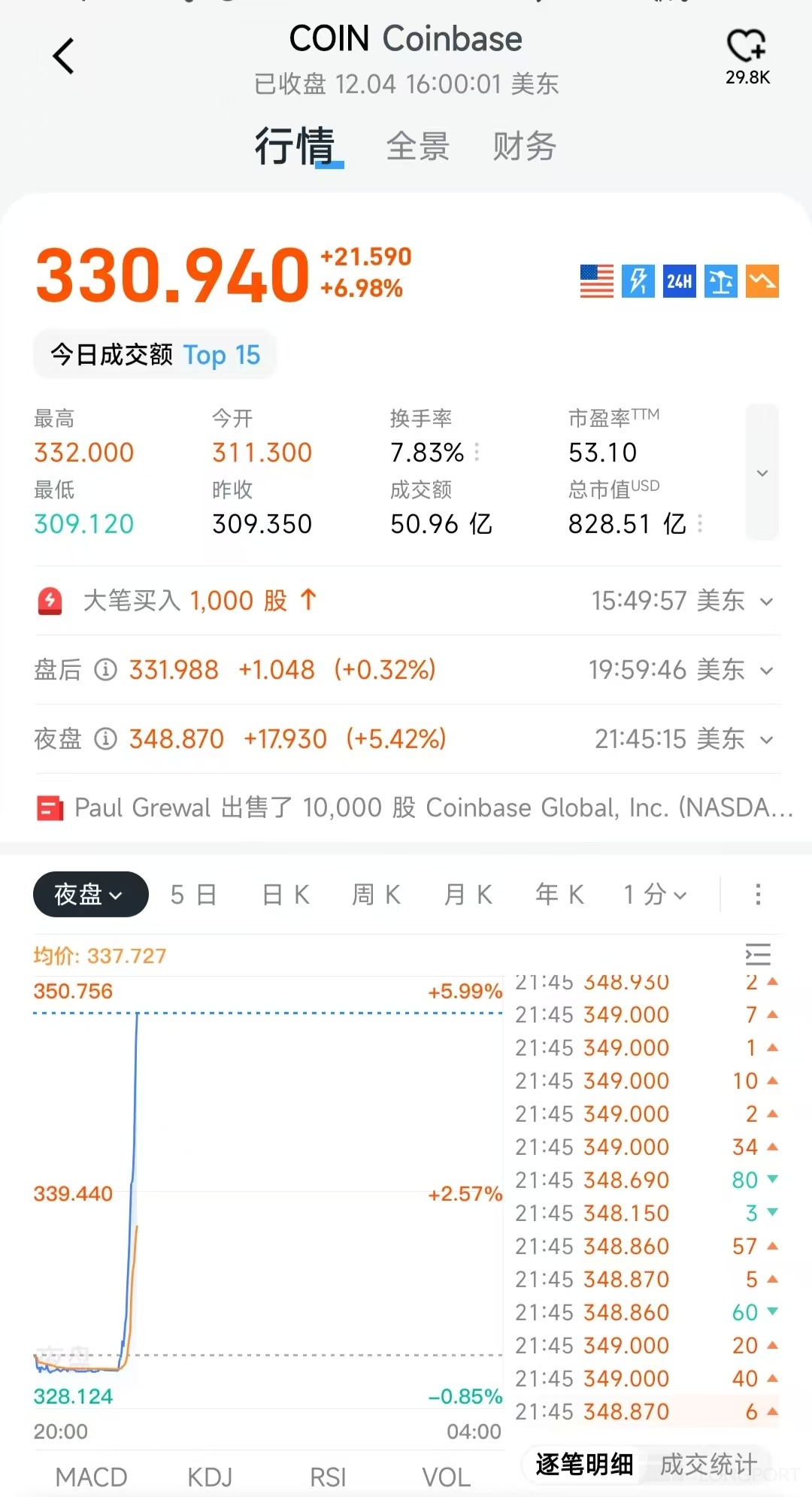Switch to the 全景 tab

[x=417, y=146]
